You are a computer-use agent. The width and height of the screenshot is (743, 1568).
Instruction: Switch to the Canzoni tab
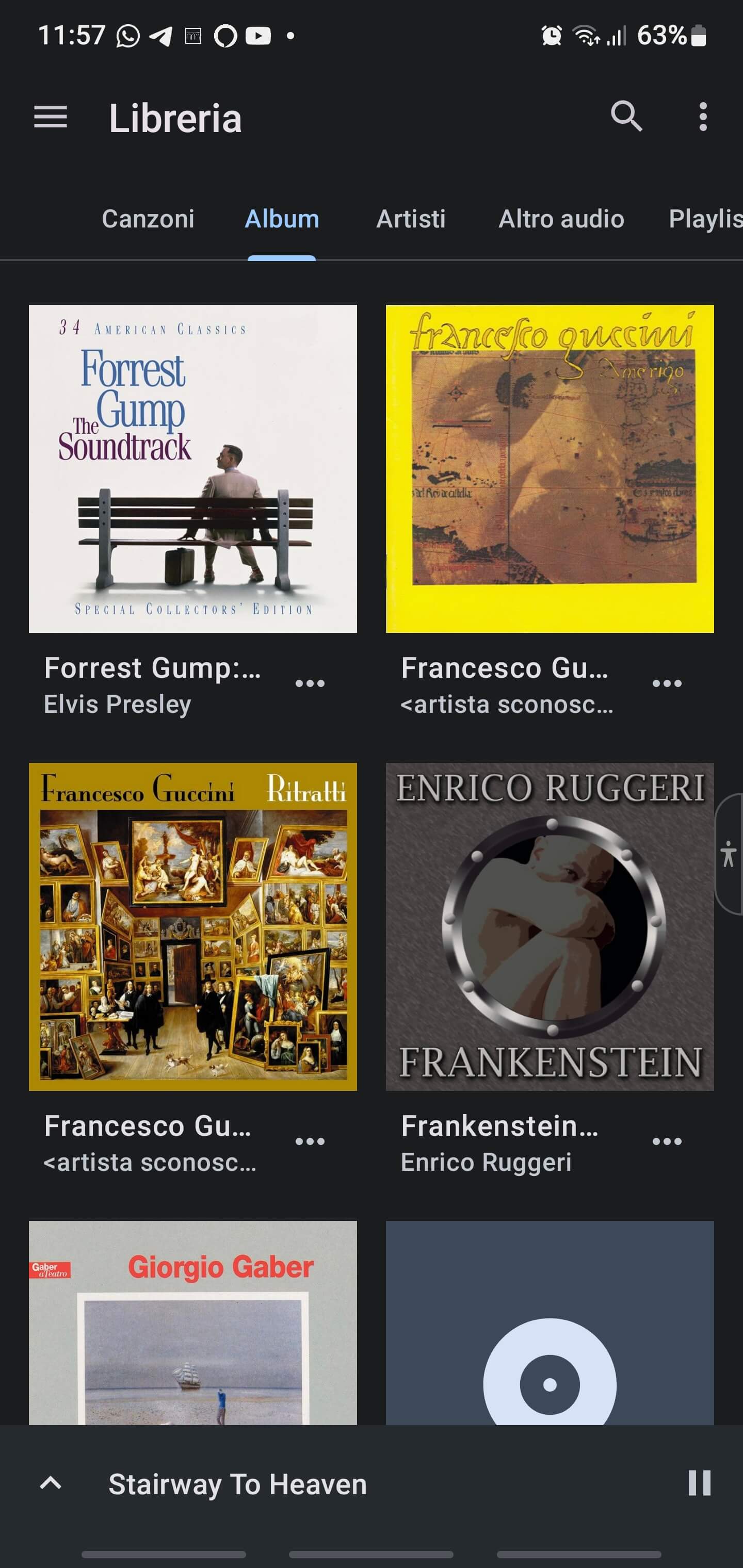click(x=148, y=219)
